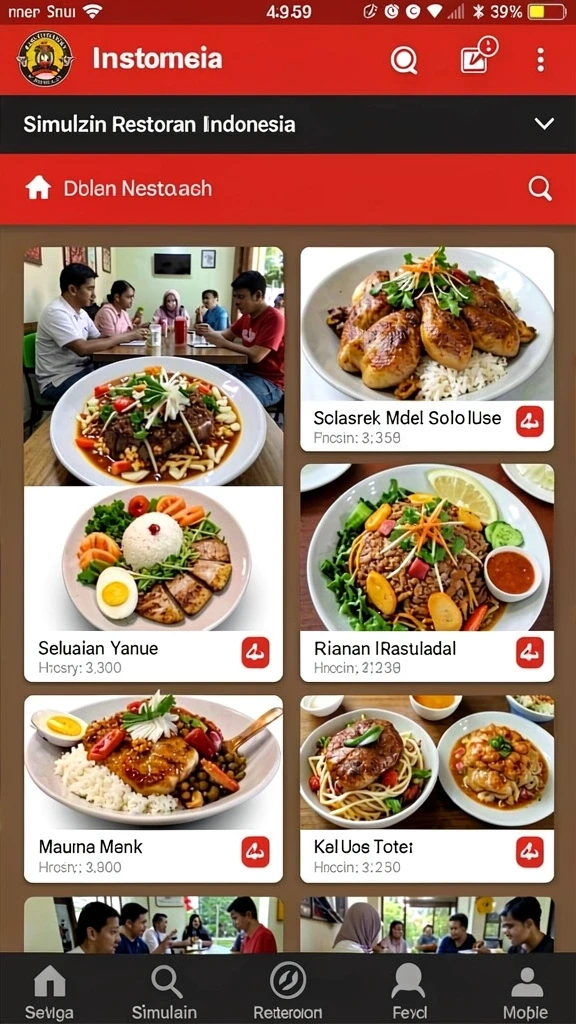Open the Kel Uos Totei dish card
Screen dimensions: 576x1024
(x=427, y=789)
